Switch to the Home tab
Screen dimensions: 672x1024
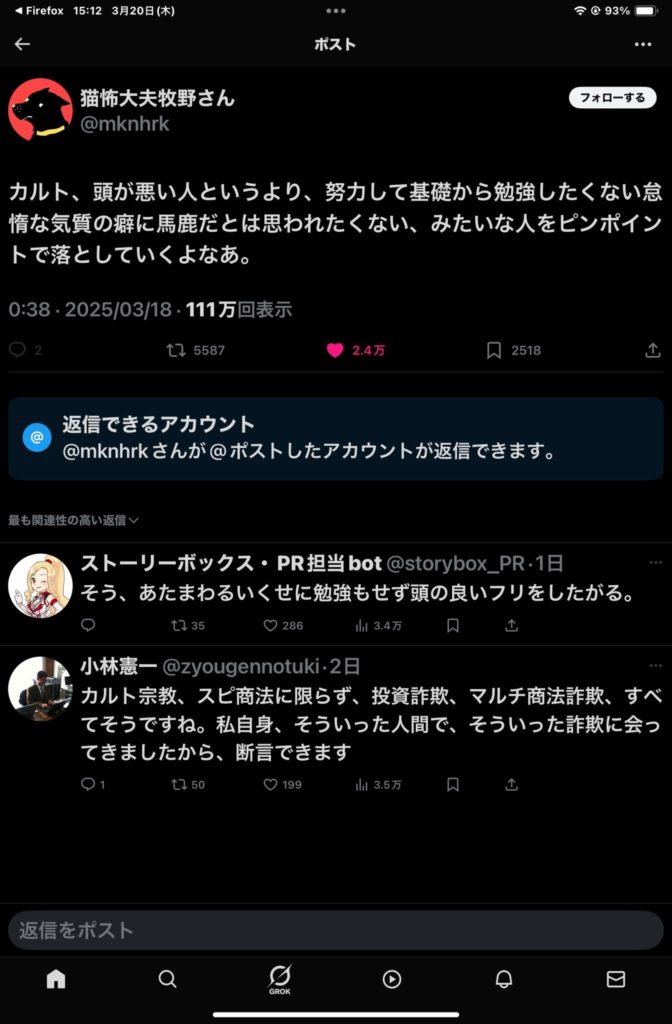[56, 979]
